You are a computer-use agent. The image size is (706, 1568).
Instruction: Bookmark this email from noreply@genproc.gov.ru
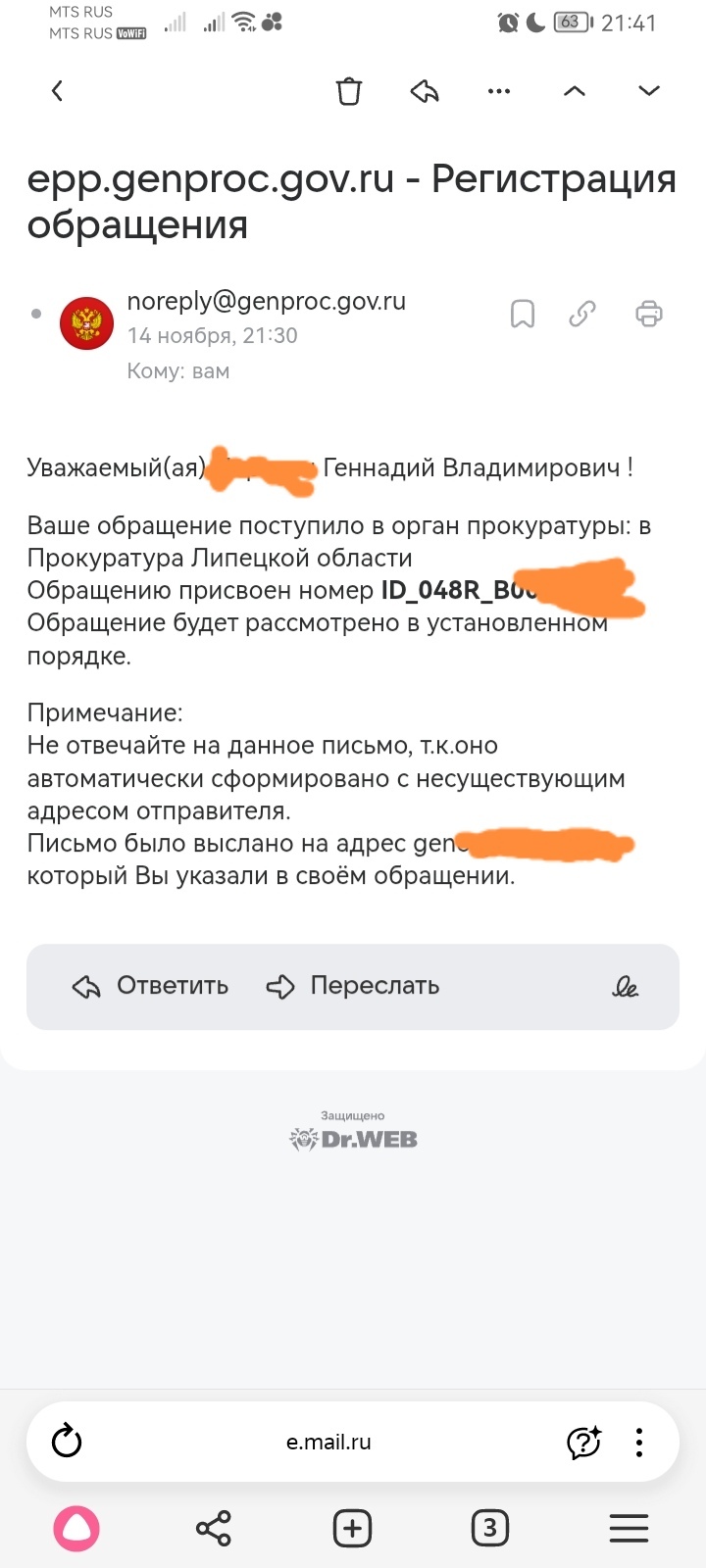523,314
